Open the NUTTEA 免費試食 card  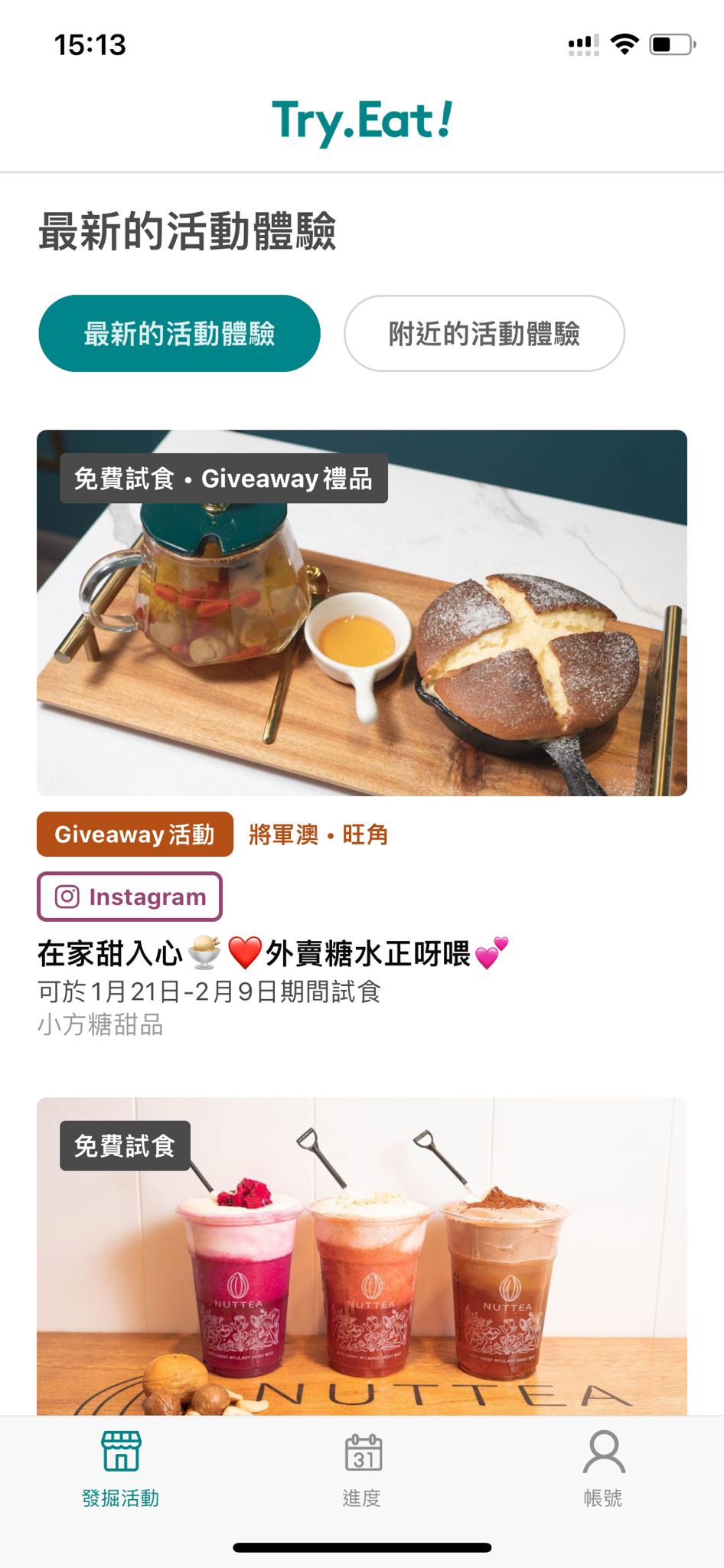pyautogui.click(x=361, y=1256)
